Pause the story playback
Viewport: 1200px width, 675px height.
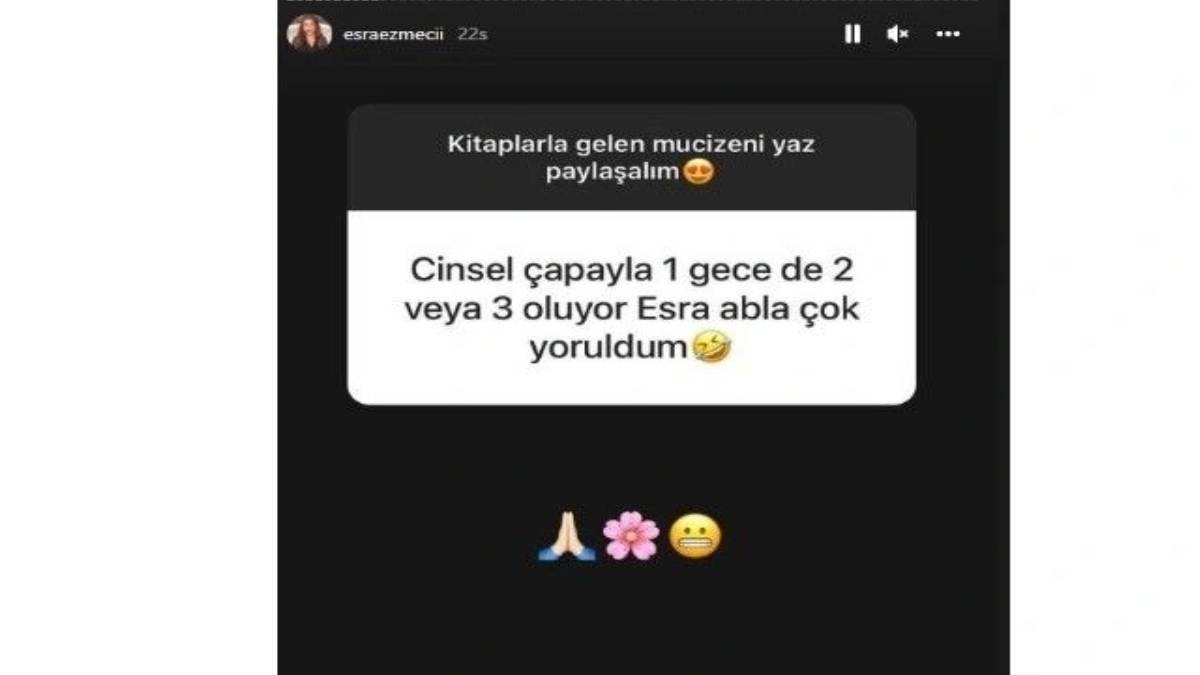click(x=852, y=34)
